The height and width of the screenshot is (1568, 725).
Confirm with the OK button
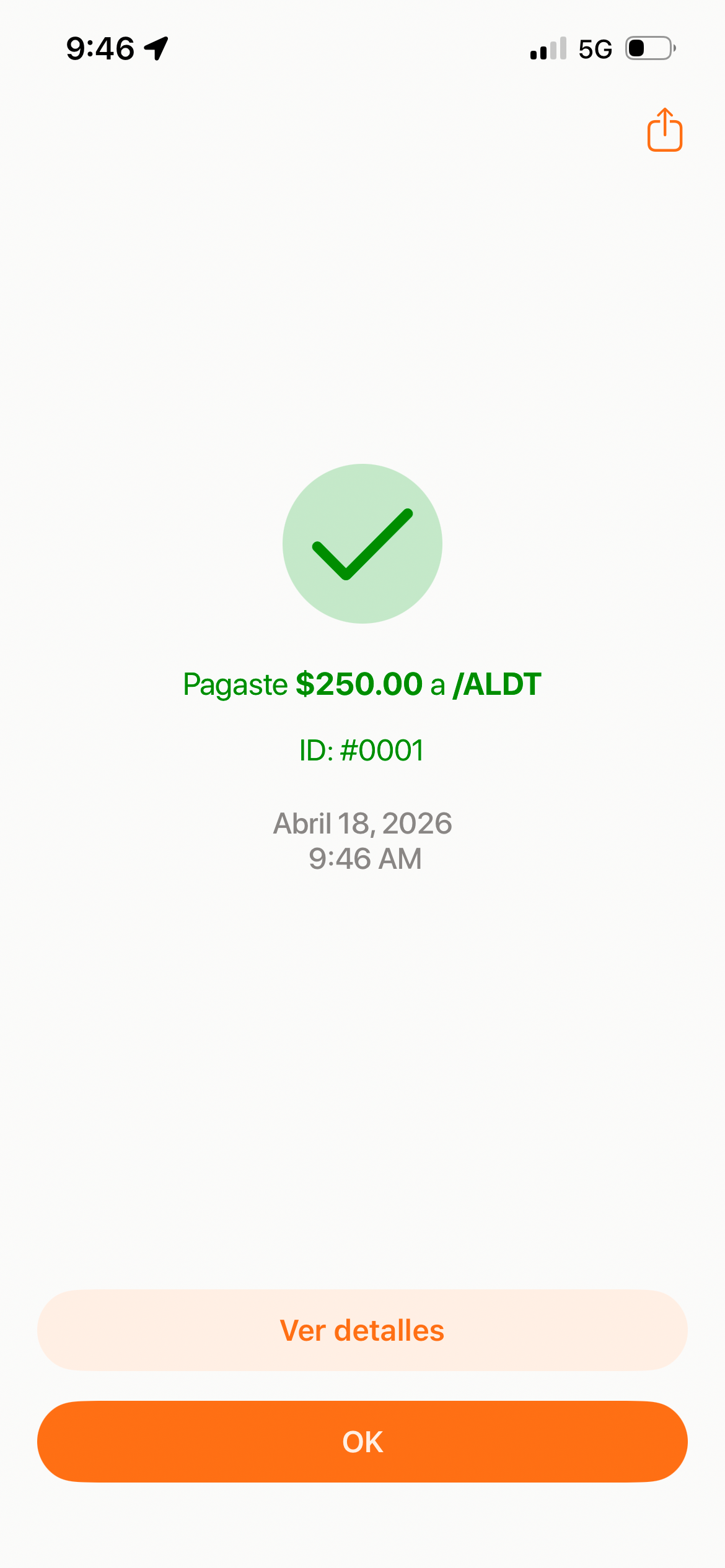click(362, 1442)
